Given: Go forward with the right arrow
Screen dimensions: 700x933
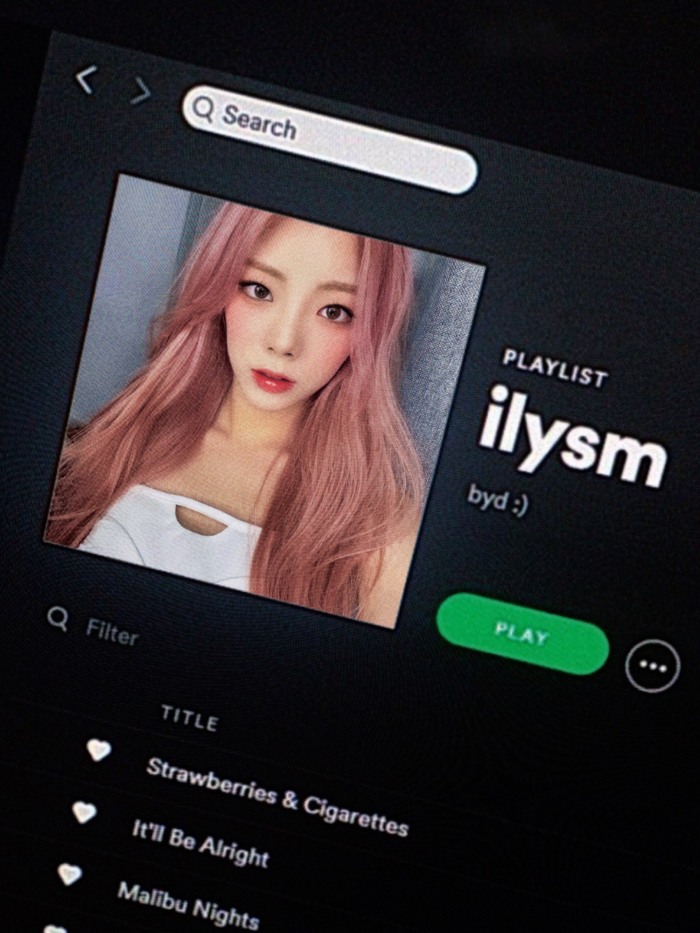Looking at the screenshot, I should (x=140, y=91).
